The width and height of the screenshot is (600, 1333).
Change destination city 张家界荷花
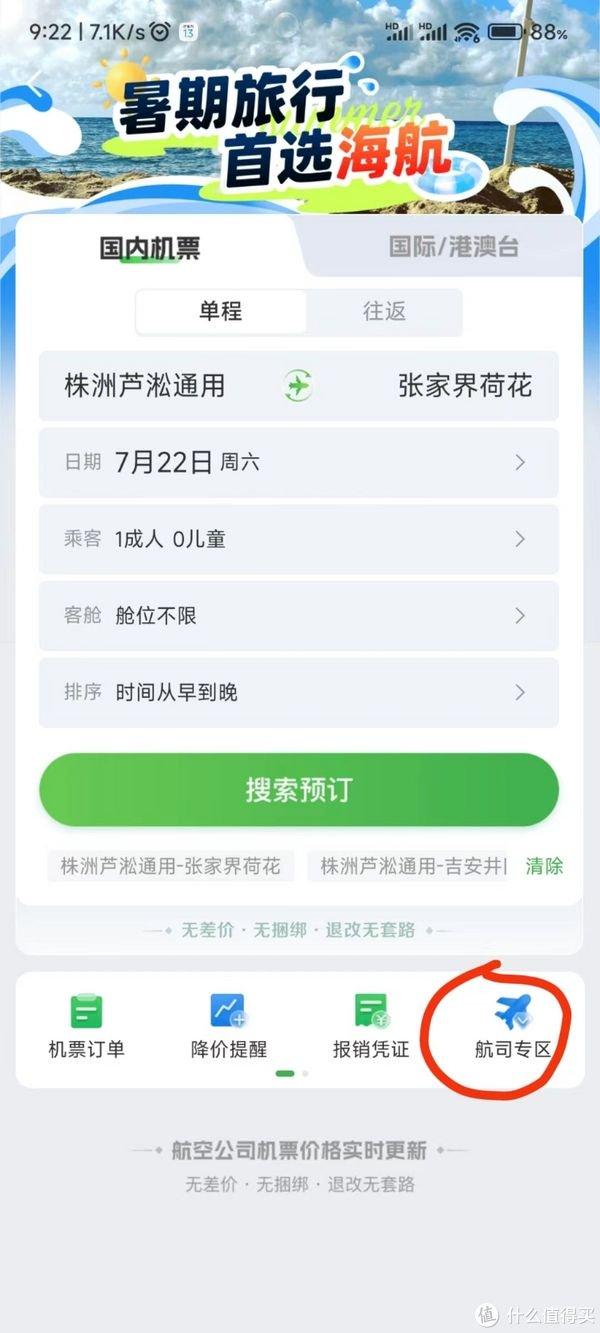[465, 385]
